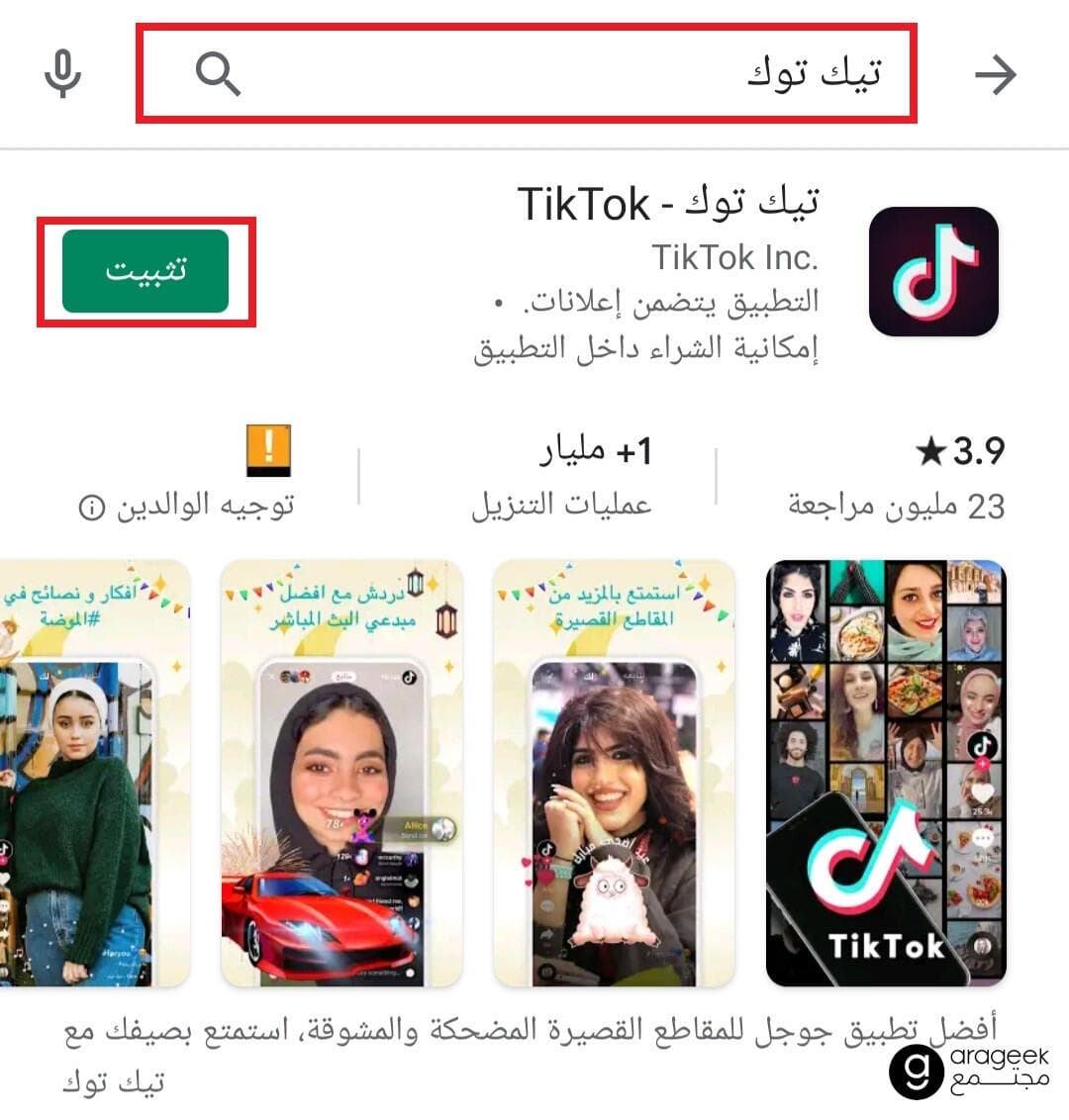Start voice search with the microphone
Viewport: 1069px width, 1120px height.
[62, 74]
